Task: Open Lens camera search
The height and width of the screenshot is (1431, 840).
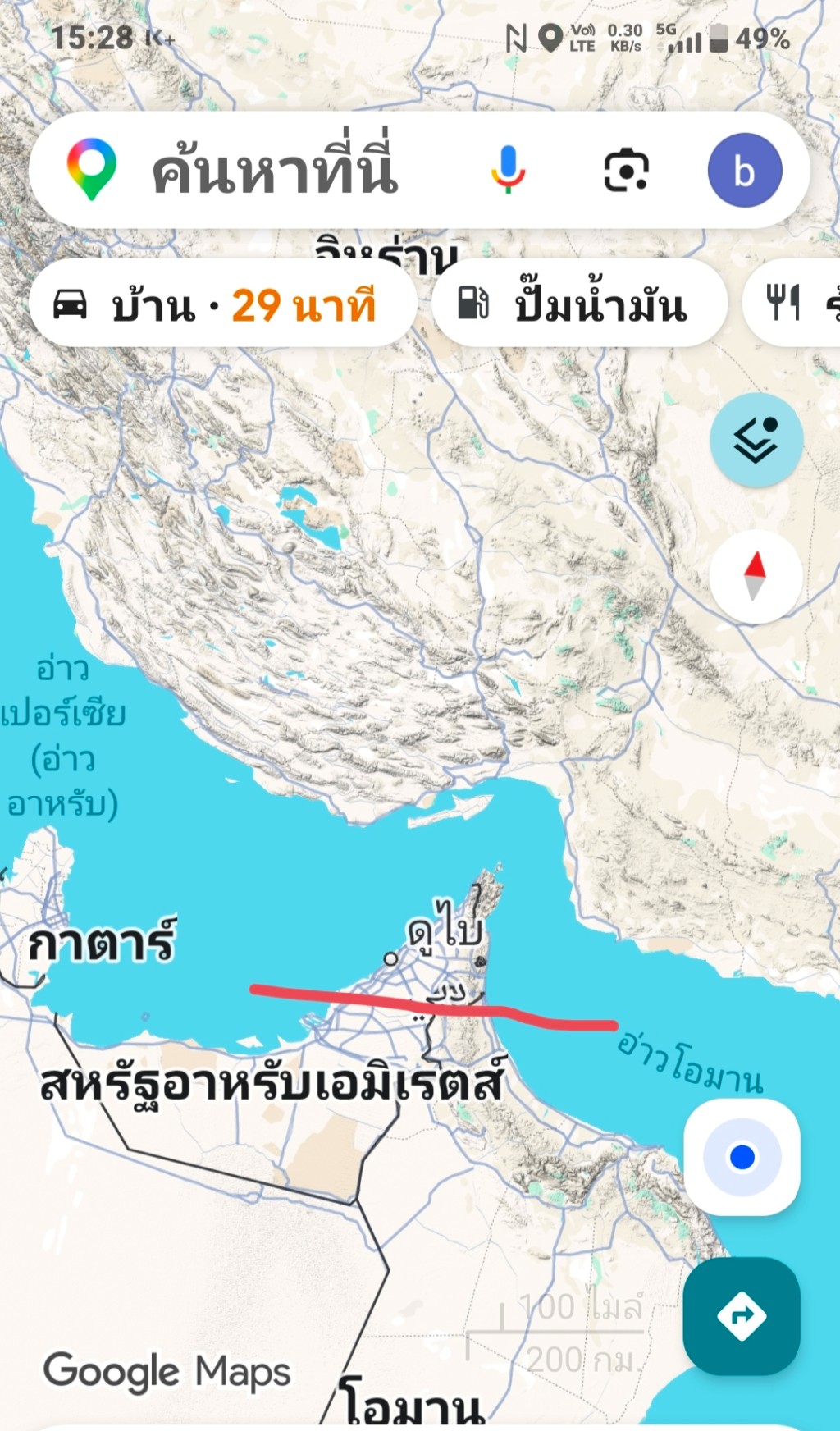Action: 626,171
